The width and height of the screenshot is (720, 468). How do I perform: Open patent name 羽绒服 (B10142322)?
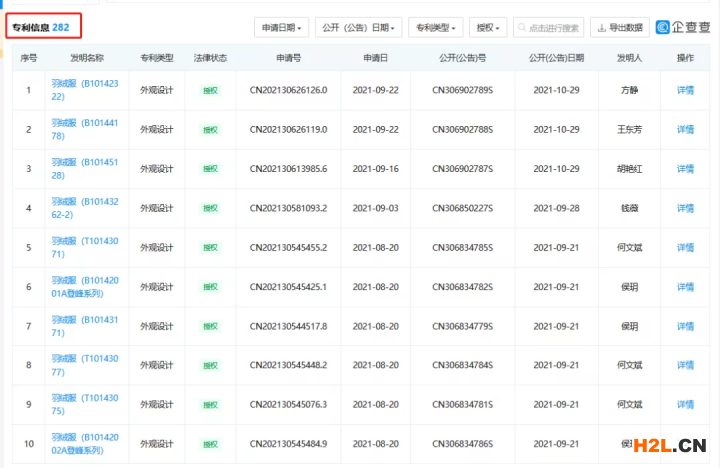(84, 90)
